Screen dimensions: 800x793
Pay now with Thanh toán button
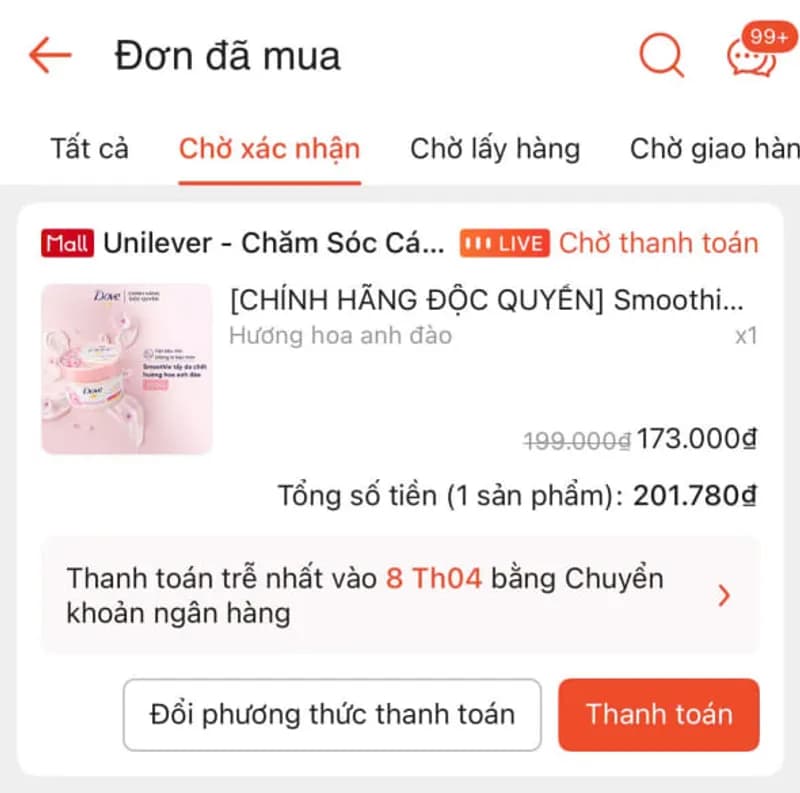(x=658, y=714)
